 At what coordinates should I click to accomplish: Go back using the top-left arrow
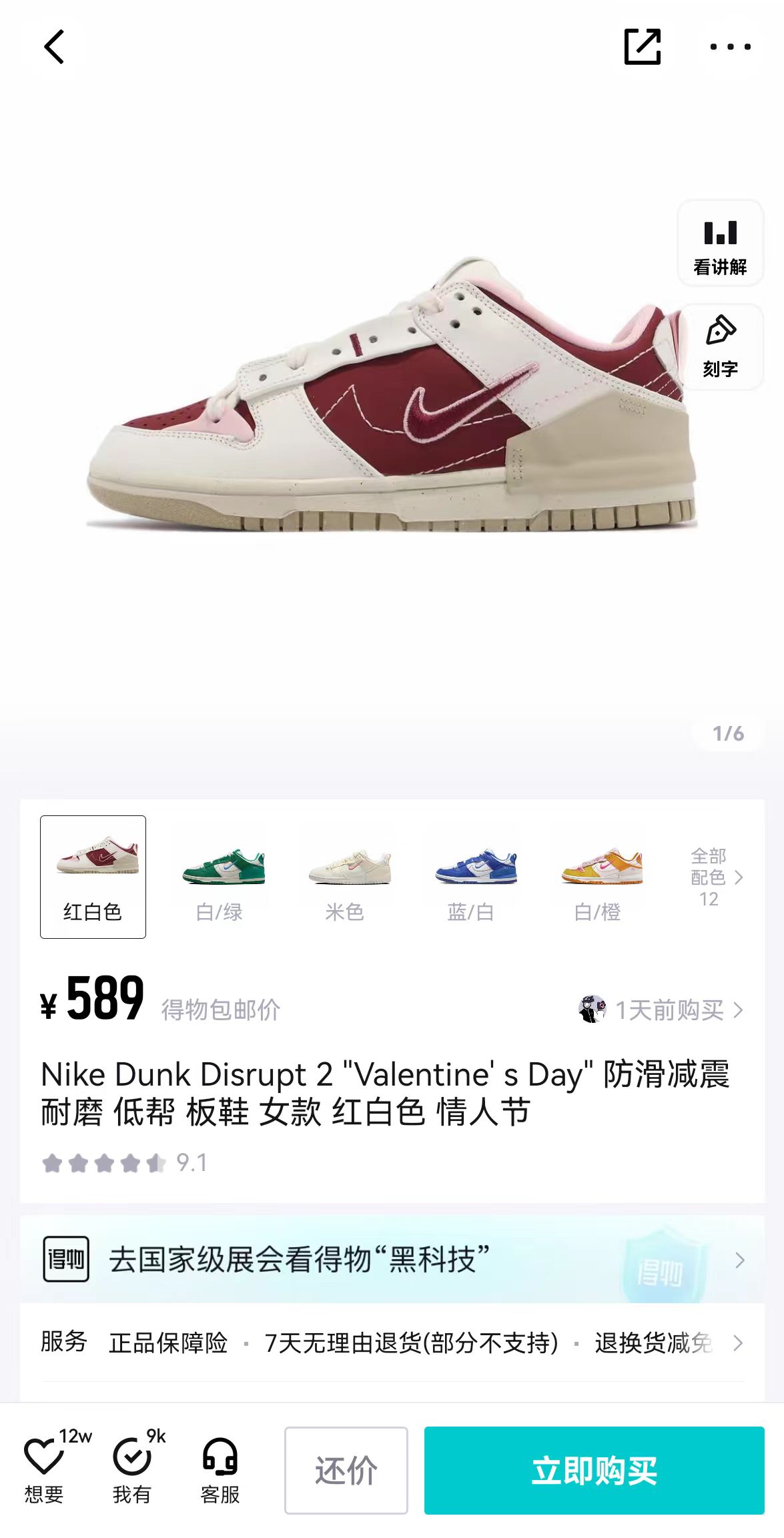[x=54, y=47]
